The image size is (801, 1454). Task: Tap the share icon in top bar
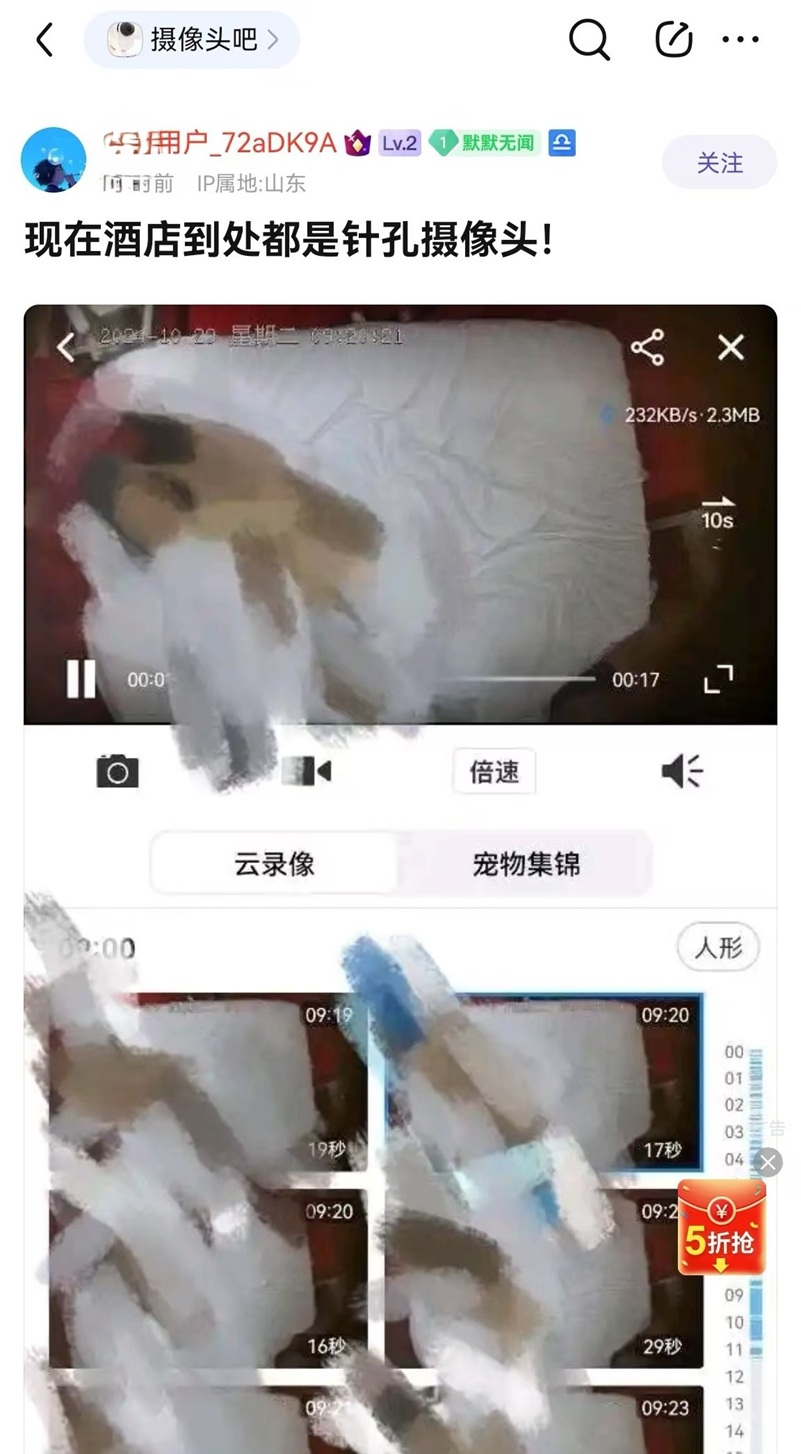673,40
